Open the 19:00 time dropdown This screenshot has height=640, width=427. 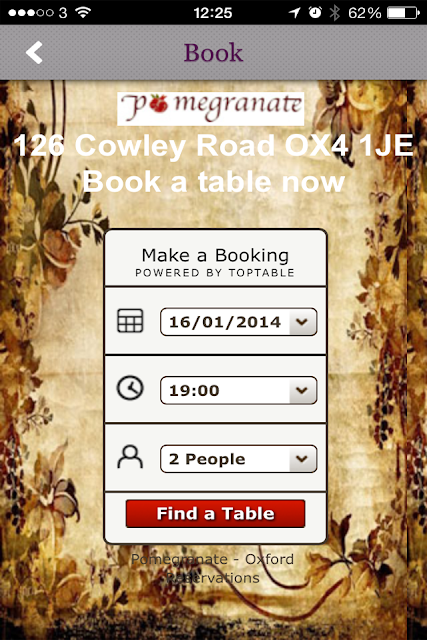238,391
